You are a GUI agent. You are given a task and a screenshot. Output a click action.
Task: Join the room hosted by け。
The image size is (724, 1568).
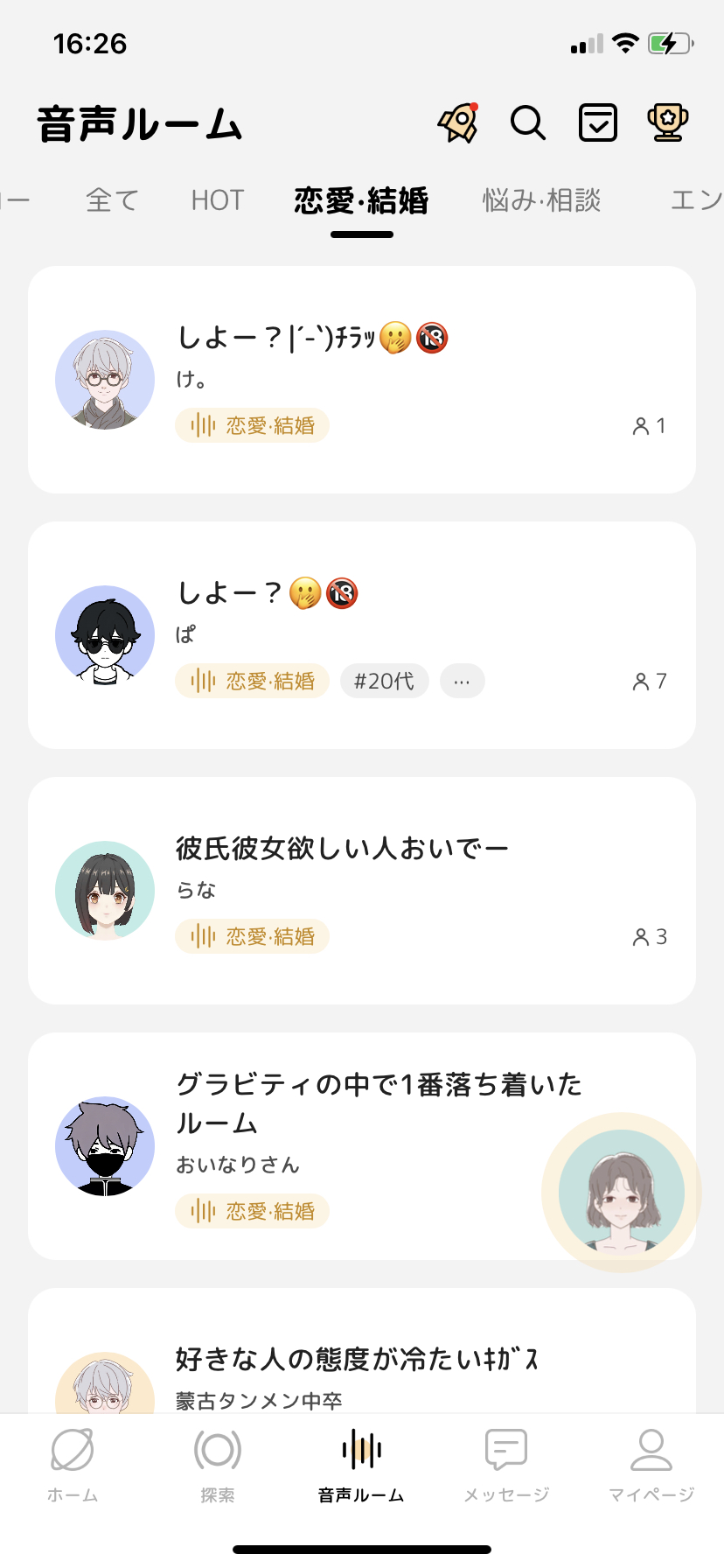pyautogui.click(x=362, y=380)
